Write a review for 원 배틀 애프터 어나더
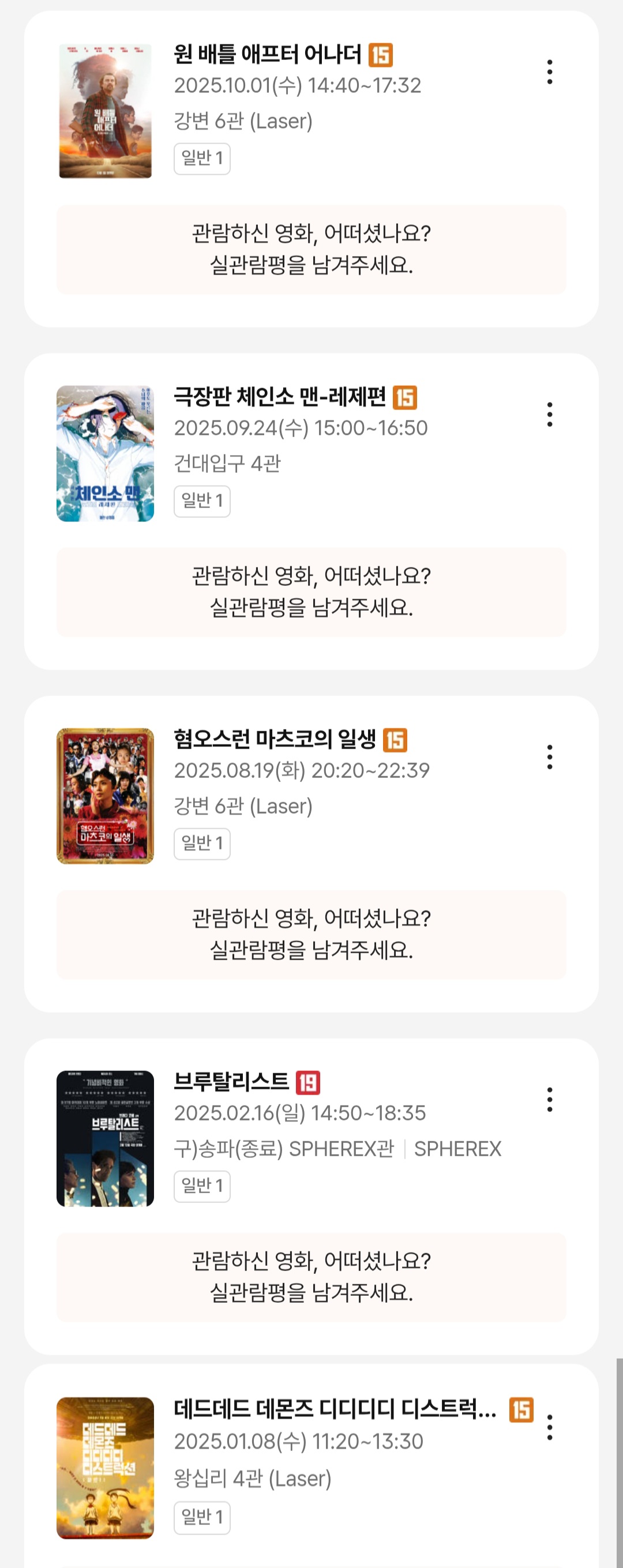The height and width of the screenshot is (1568, 623). tap(311, 250)
